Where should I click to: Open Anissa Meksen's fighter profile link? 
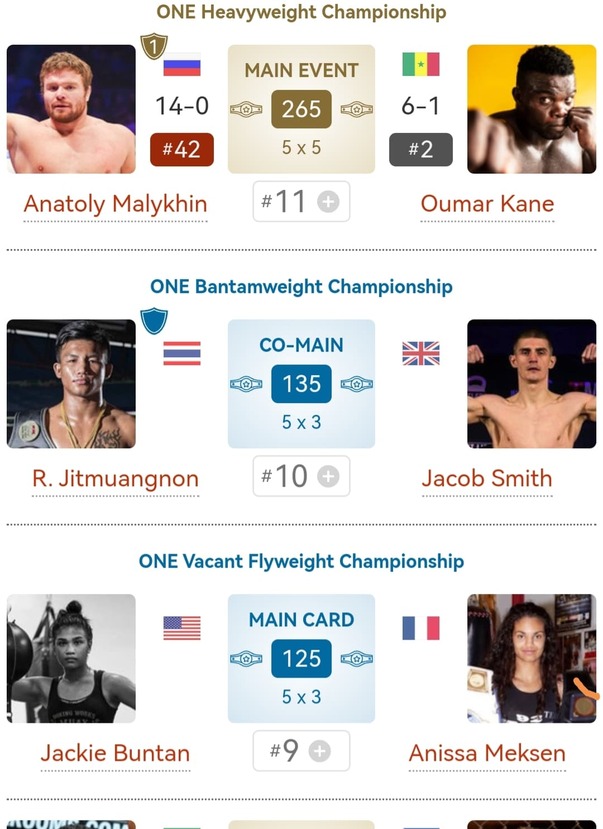[487, 753]
